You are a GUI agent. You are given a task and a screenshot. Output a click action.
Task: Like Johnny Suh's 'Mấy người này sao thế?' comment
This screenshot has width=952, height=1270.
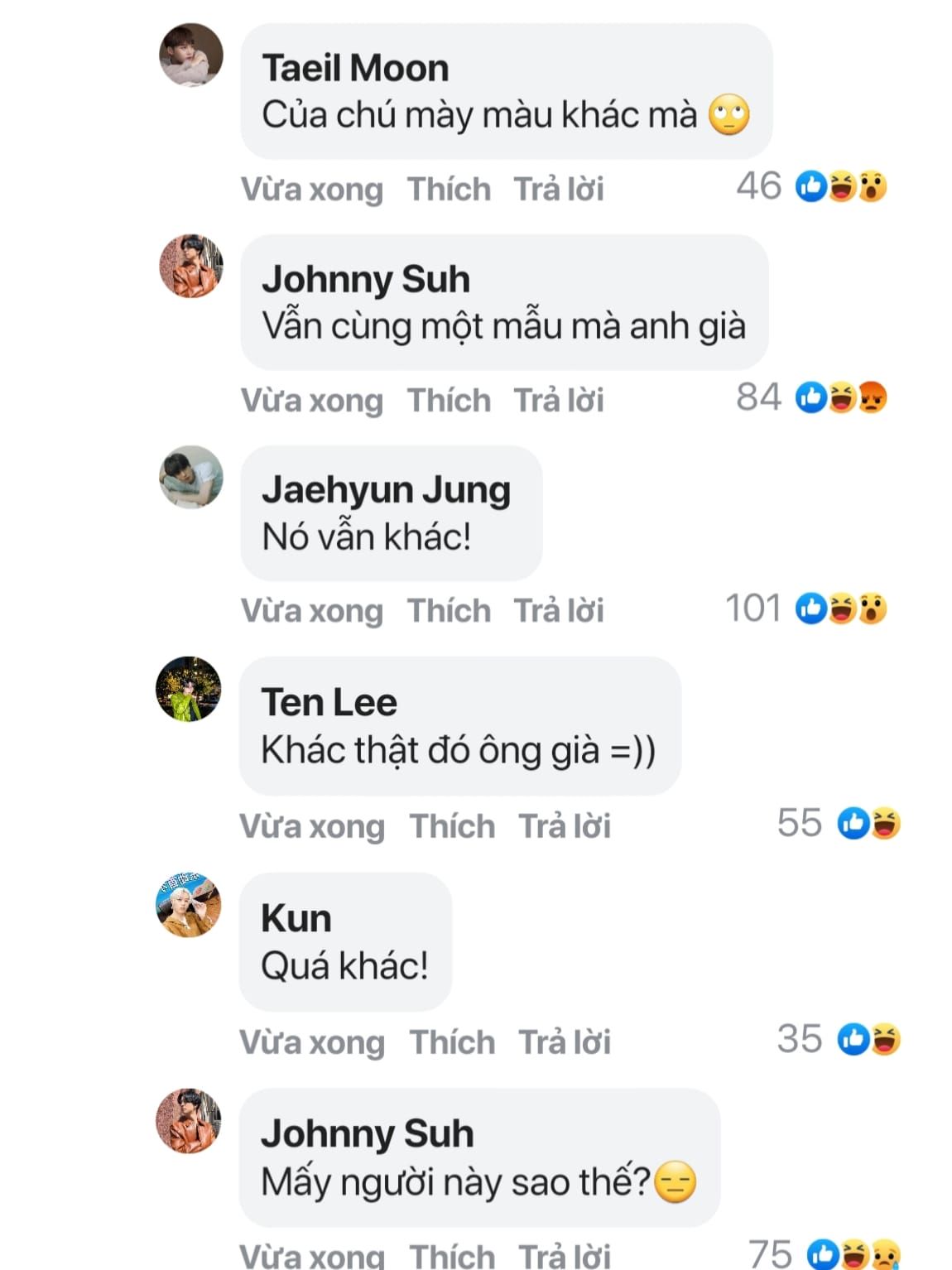[x=452, y=1255]
